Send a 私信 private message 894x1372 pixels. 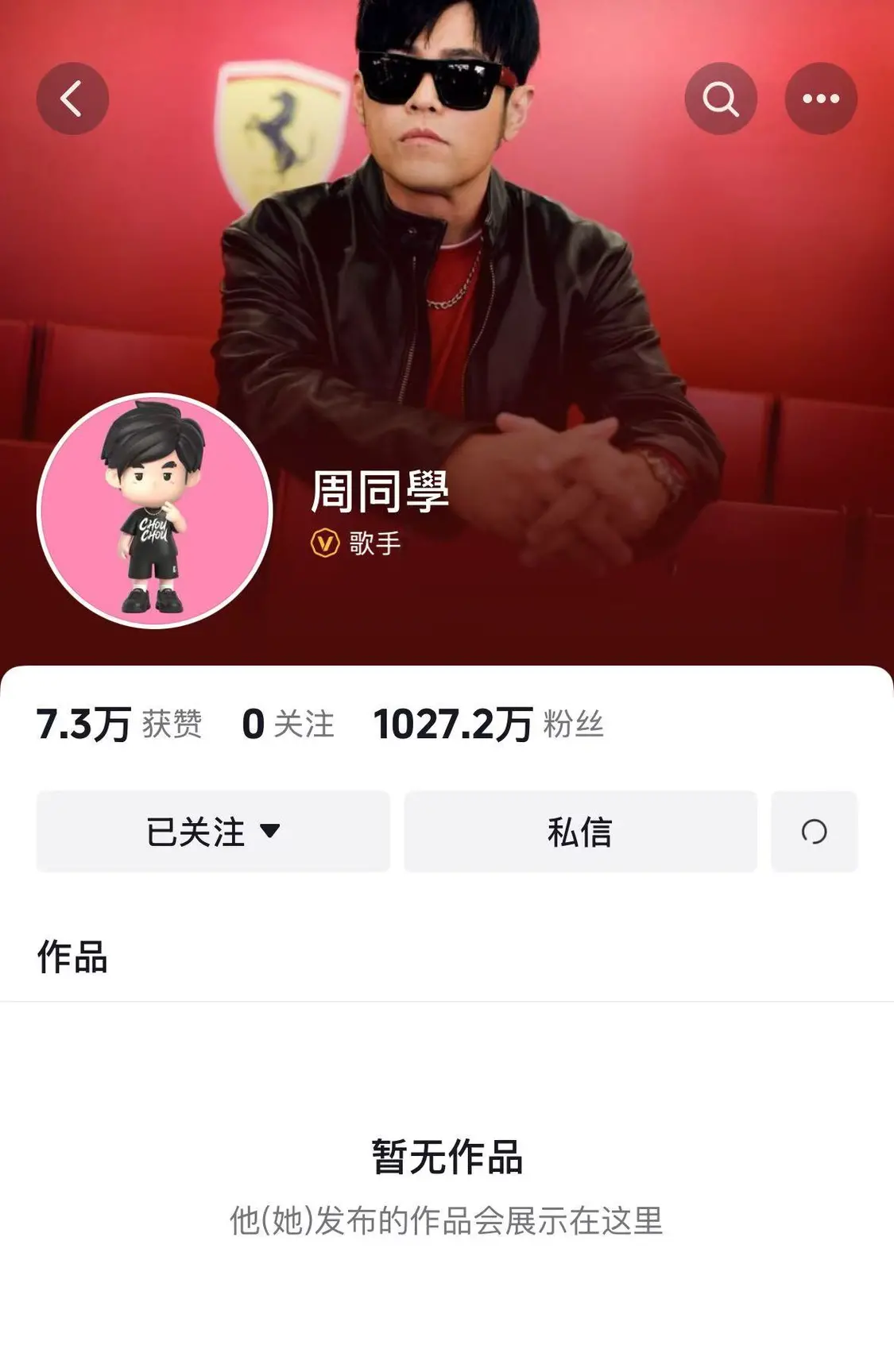580,832
